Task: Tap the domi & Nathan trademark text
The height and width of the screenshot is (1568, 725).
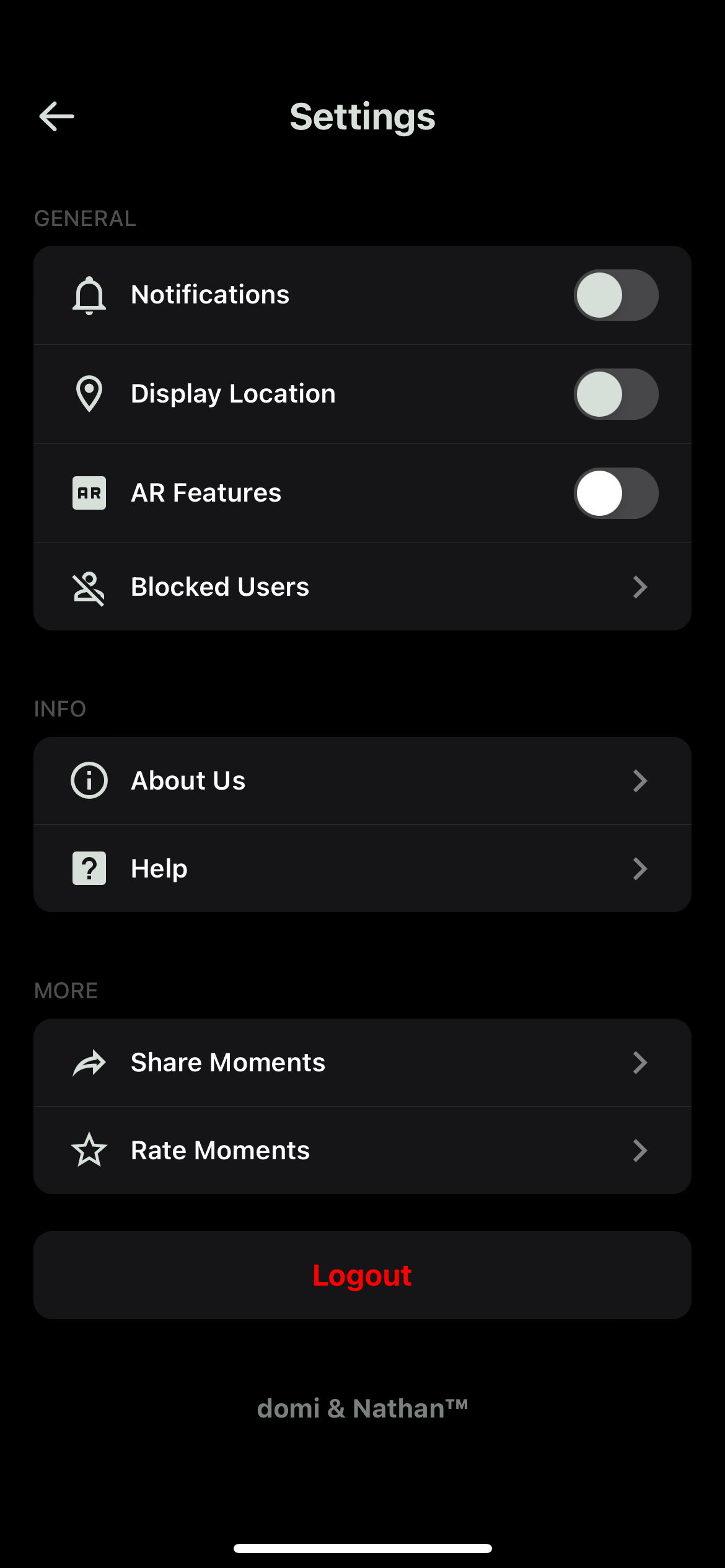Action: point(362,1407)
